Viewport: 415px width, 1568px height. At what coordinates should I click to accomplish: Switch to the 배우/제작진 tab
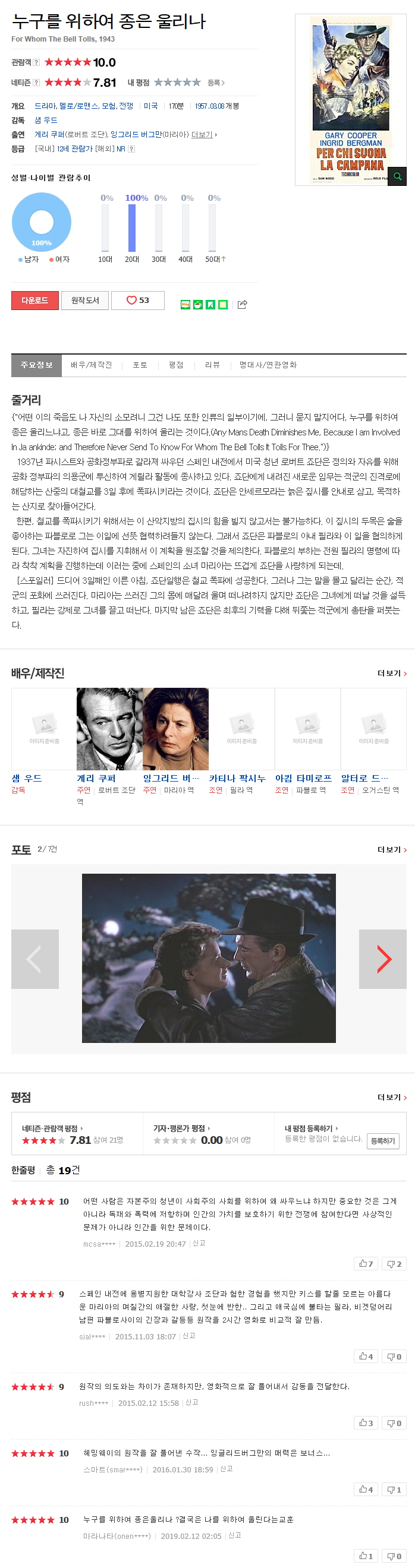92,365
